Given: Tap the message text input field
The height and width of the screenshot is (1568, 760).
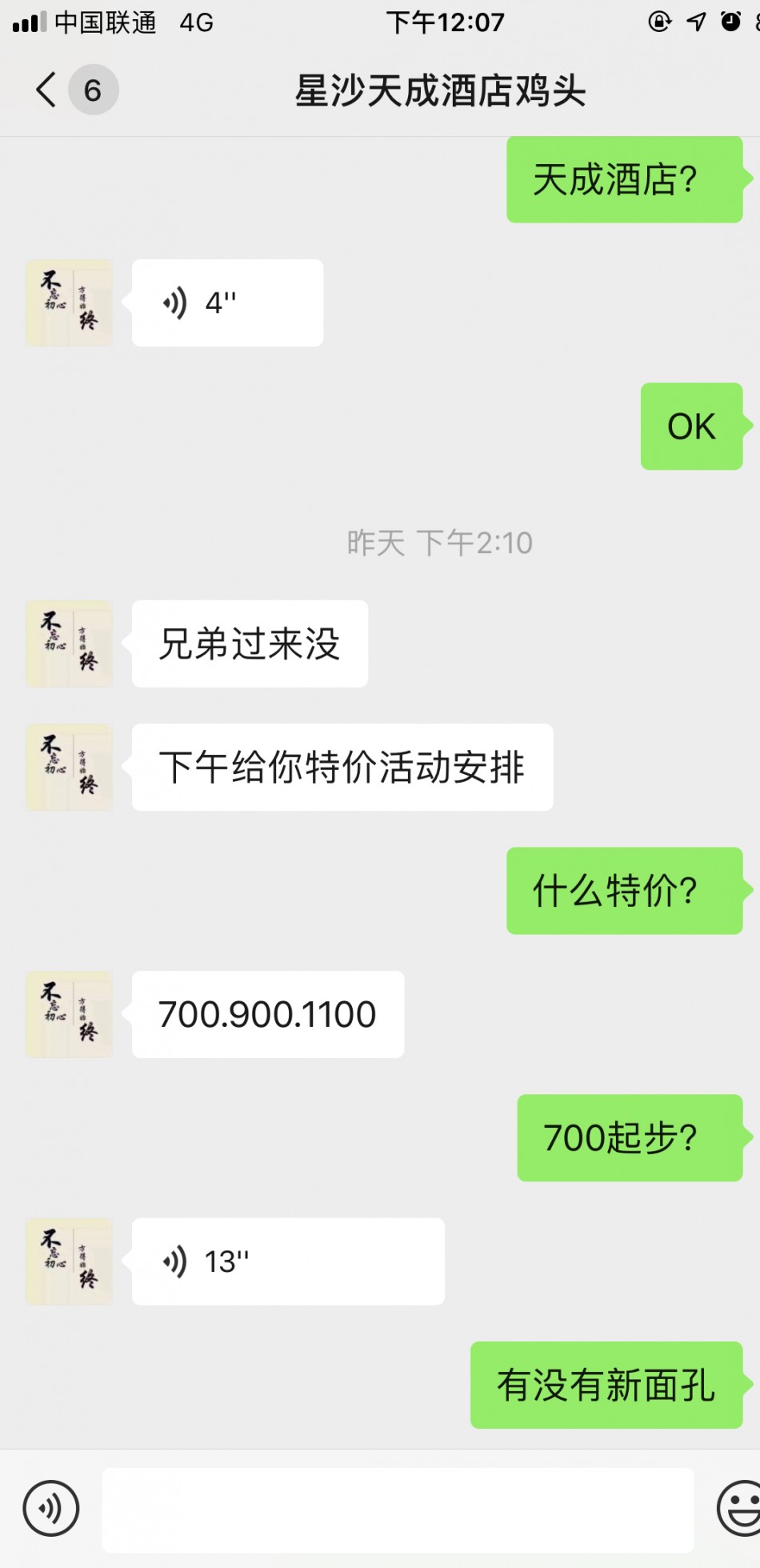Looking at the screenshot, I should [398, 1510].
